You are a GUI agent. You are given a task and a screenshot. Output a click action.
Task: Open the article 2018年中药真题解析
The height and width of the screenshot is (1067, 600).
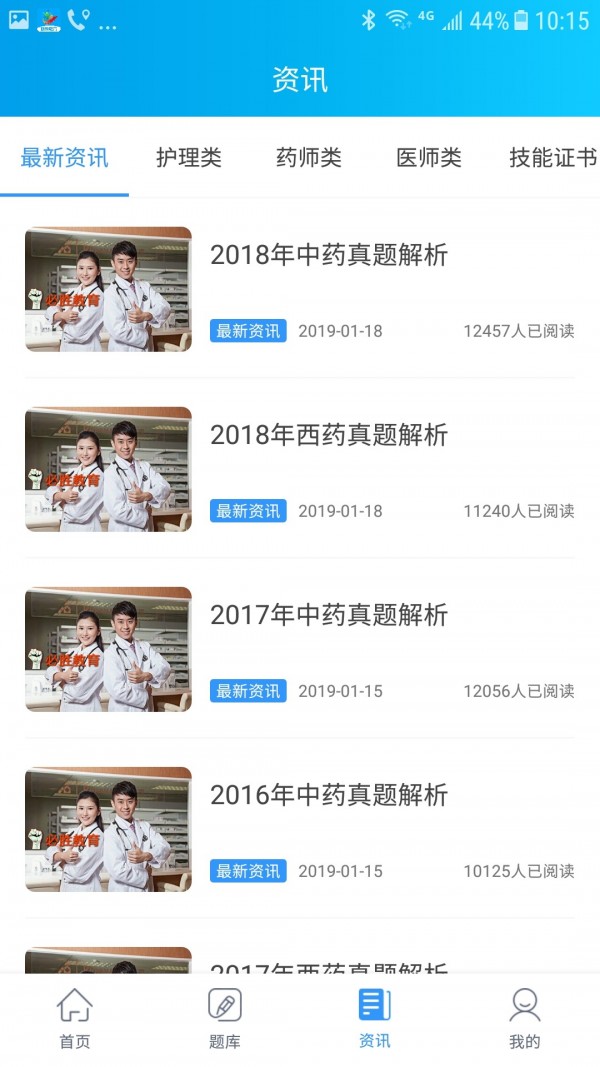click(329, 256)
